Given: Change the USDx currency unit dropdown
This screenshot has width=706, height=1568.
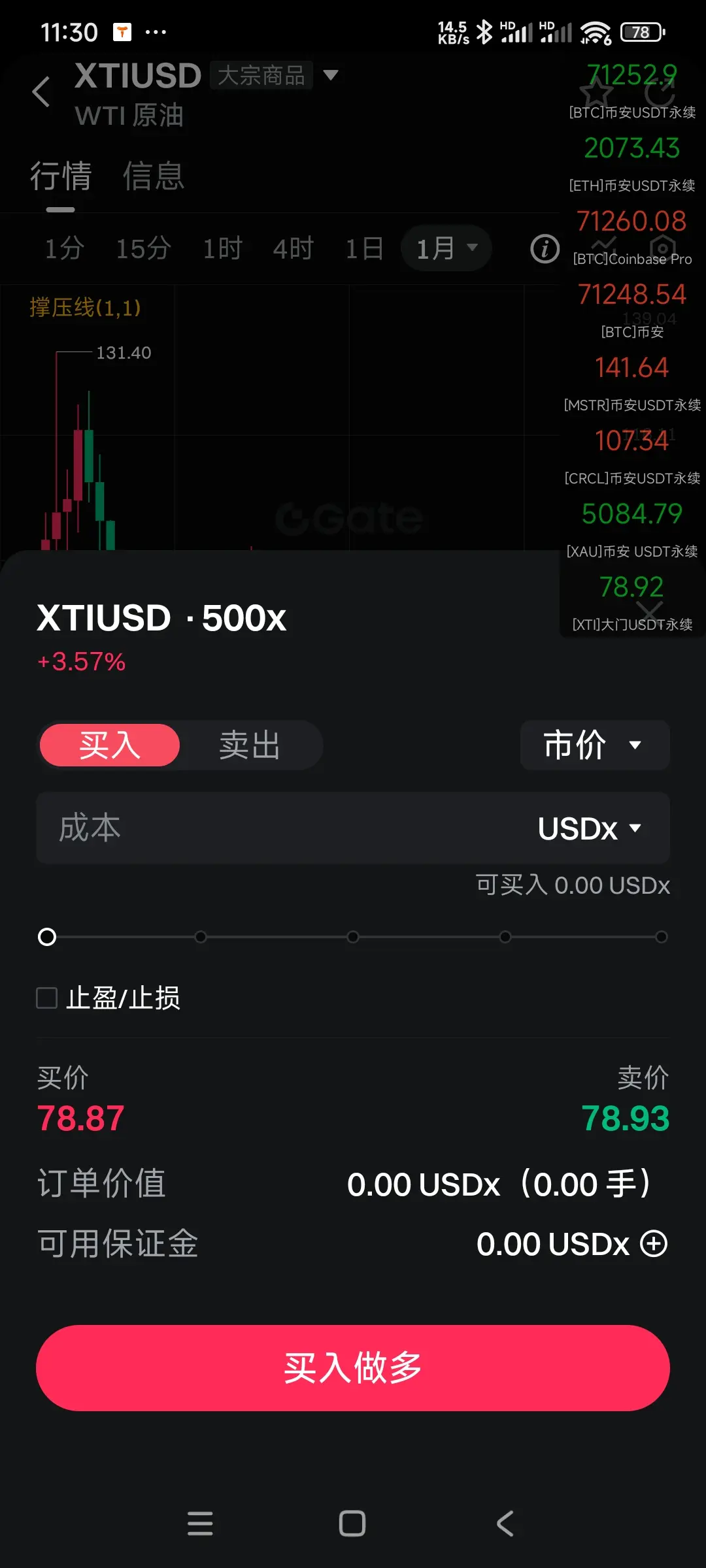Looking at the screenshot, I should click(x=590, y=828).
